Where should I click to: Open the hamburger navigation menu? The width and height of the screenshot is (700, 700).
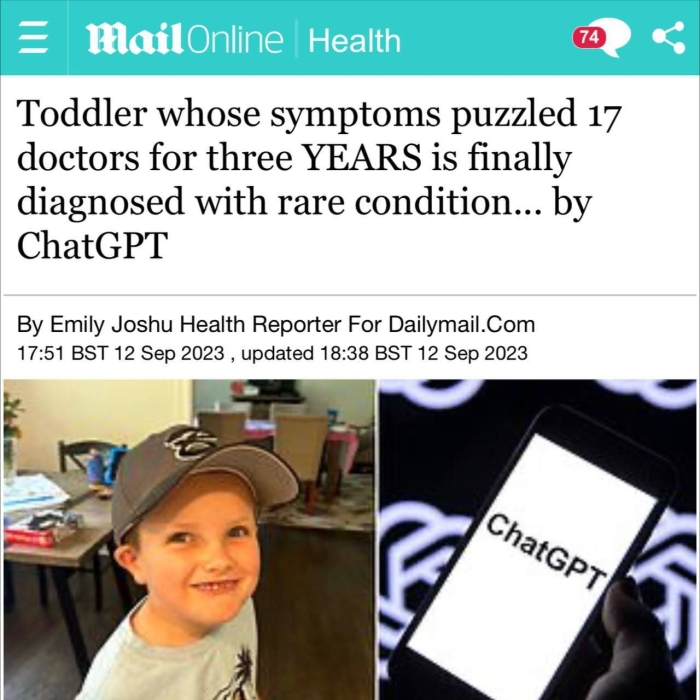click(34, 40)
